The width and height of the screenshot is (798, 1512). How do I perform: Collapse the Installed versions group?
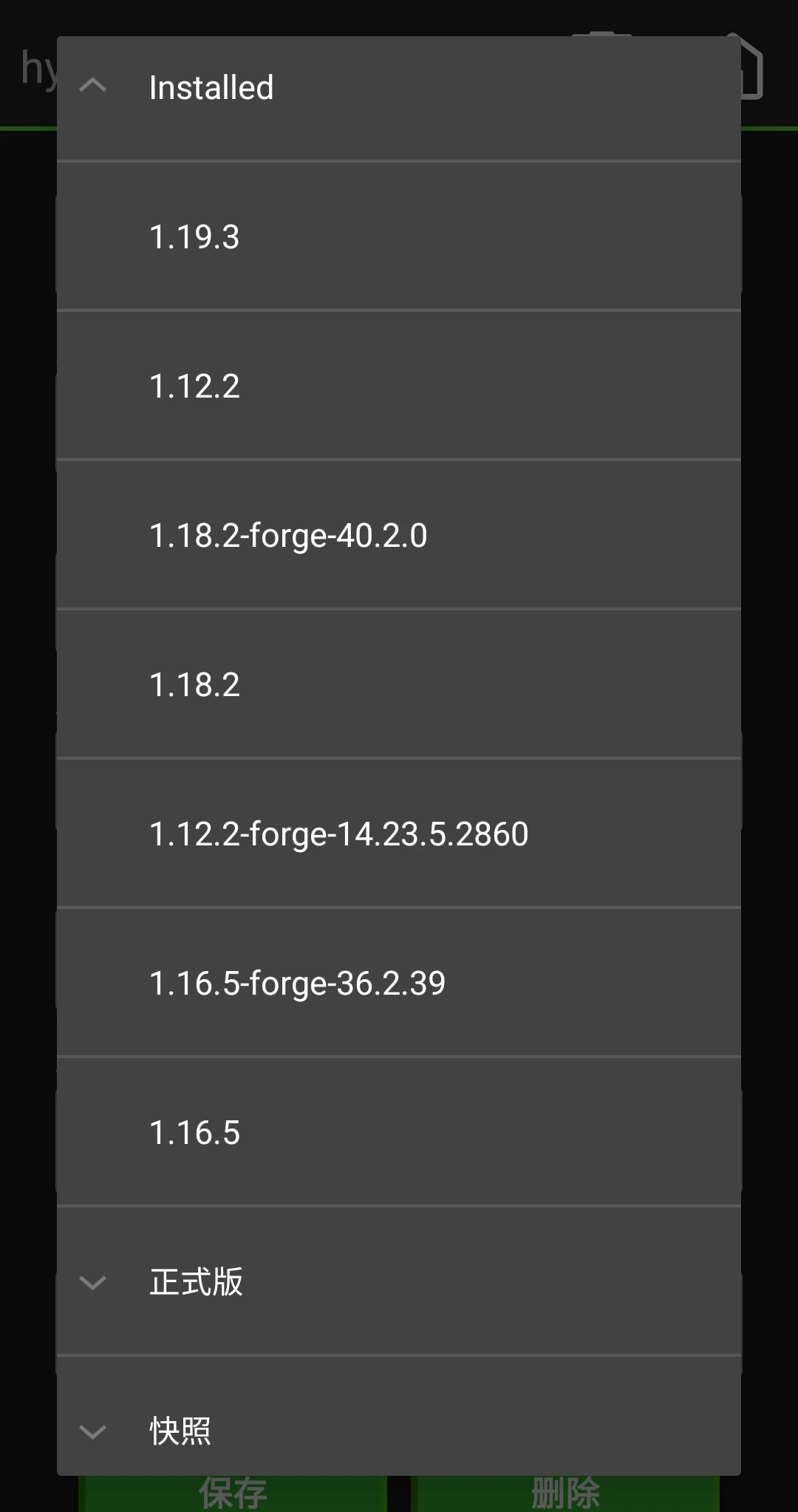point(93,87)
